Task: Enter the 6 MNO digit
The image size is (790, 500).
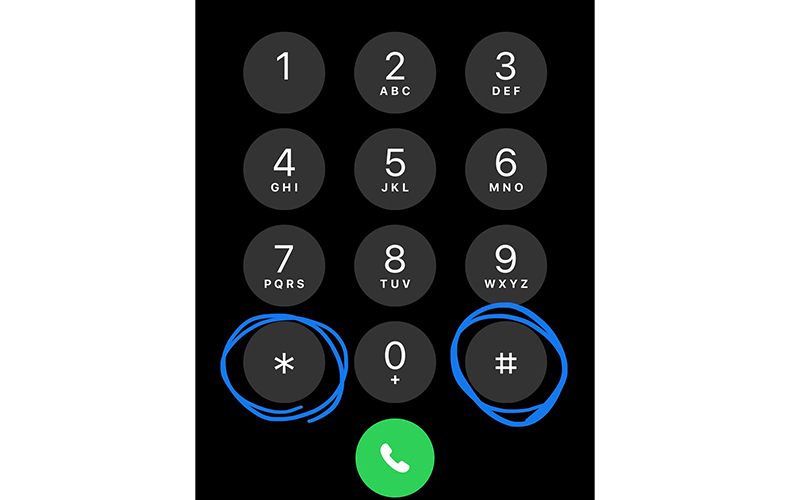Action: 506,169
